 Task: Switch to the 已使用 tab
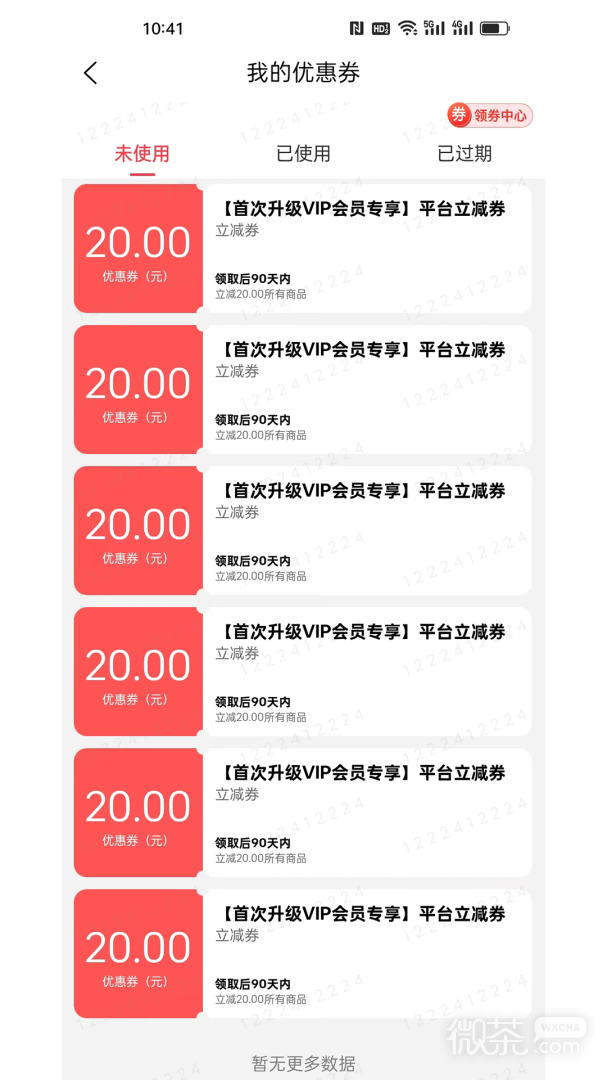(x=303, y=153)
